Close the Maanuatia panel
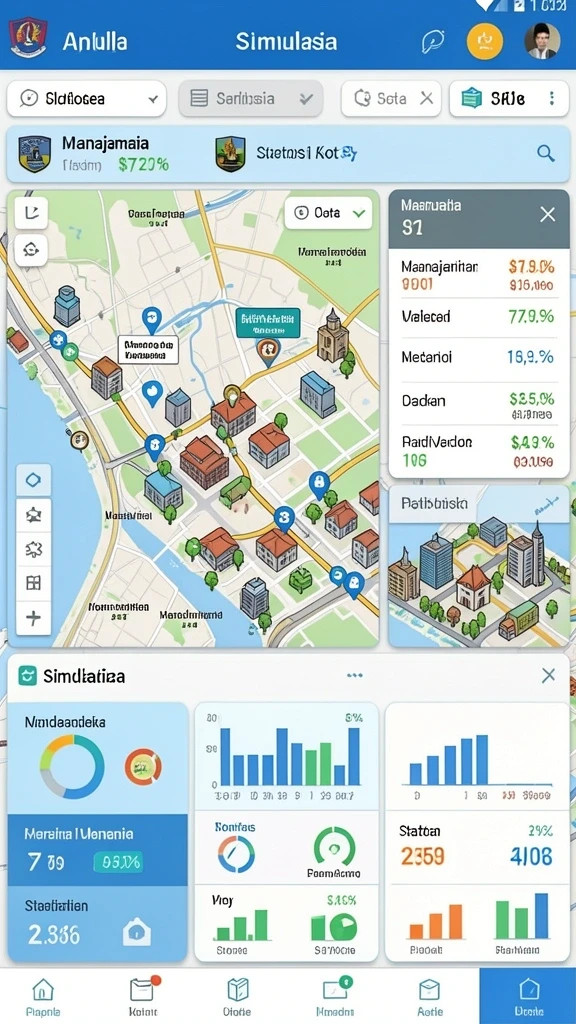The image size is (576, 1024). point(547,214)
